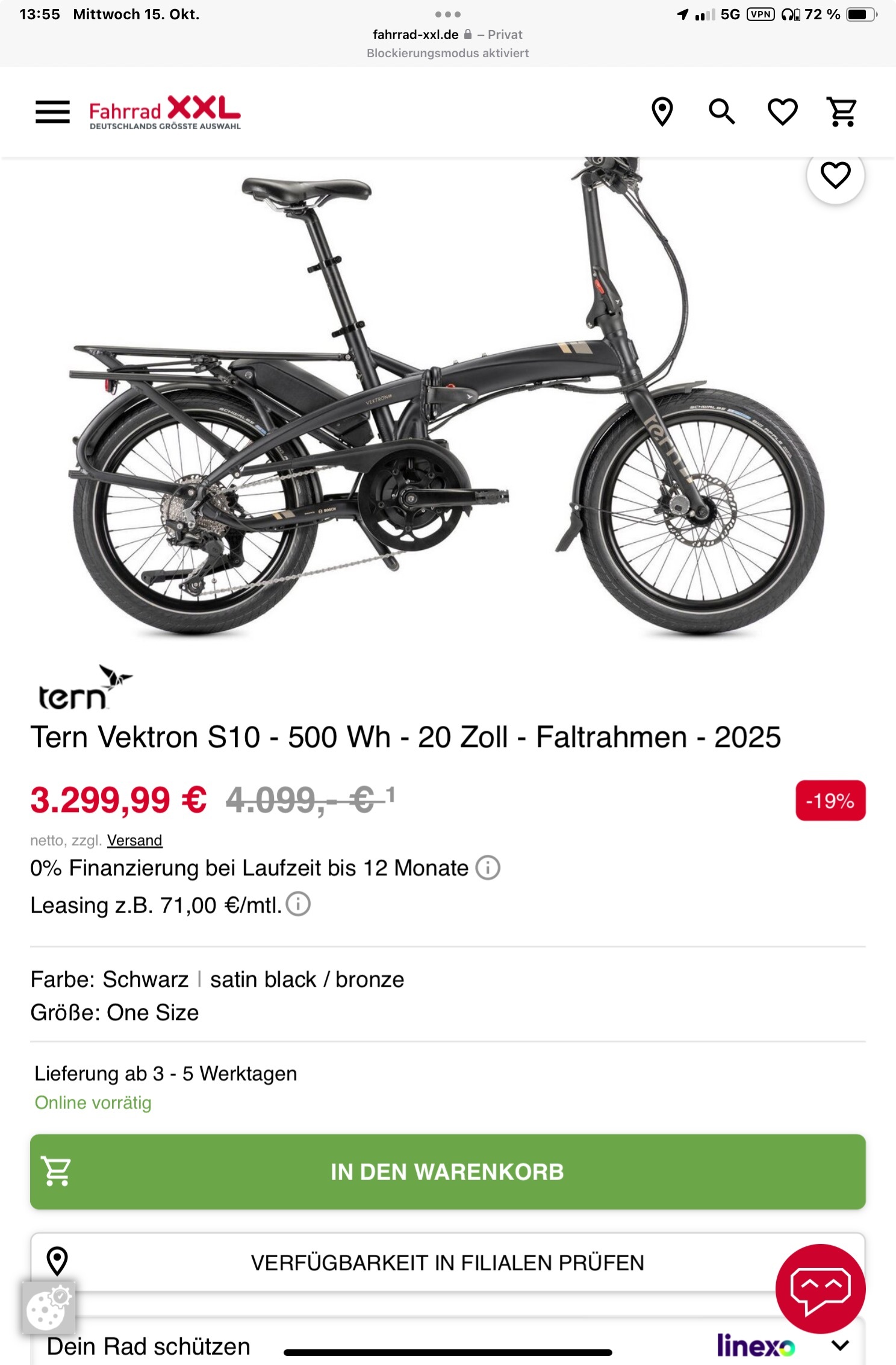Open the wishlist in the header
The image size is (896, 1365).
(x=782, y=112)
